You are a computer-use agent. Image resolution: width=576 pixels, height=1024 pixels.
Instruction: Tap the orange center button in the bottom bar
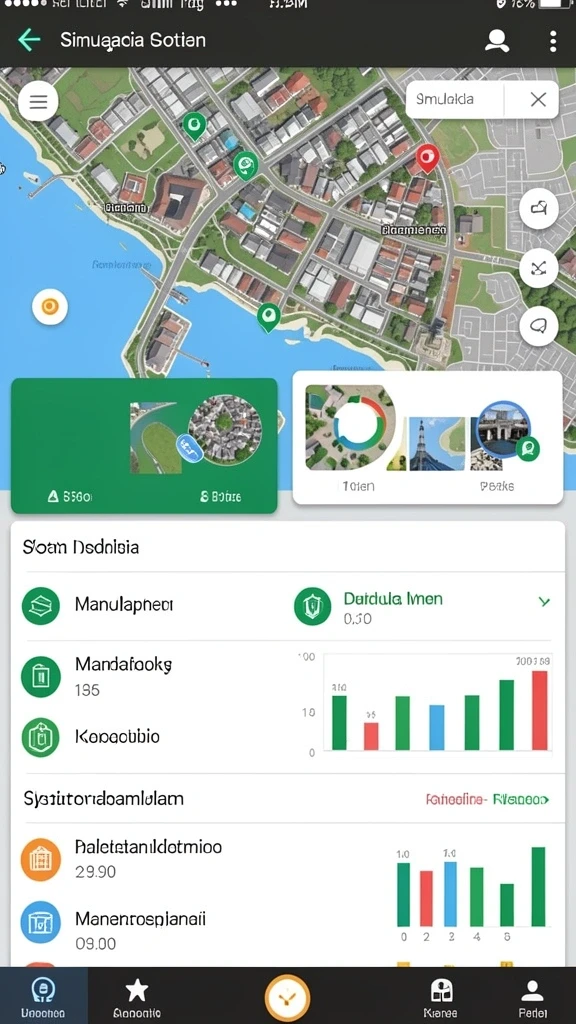[x=287, y=998]
